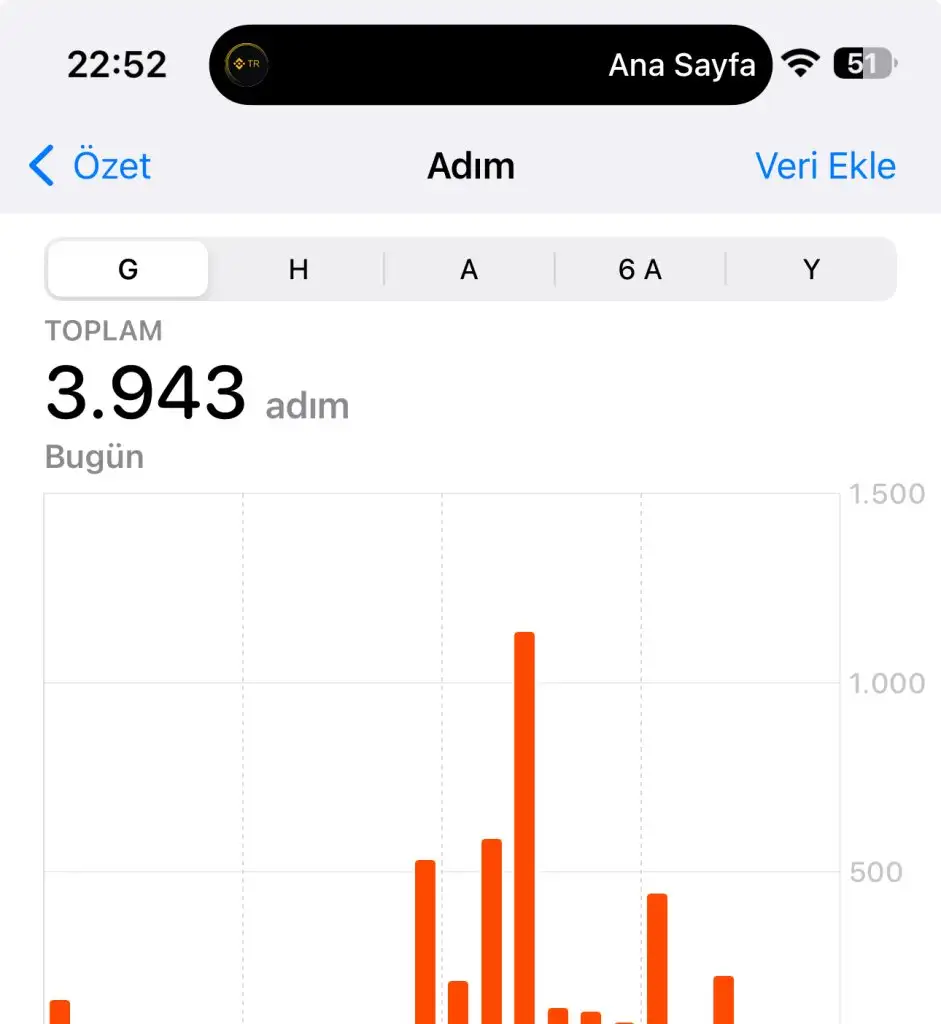Viewport: 941px width, 1024px height.
Task: Switch to the H weekly view
Action: (298, 269)
